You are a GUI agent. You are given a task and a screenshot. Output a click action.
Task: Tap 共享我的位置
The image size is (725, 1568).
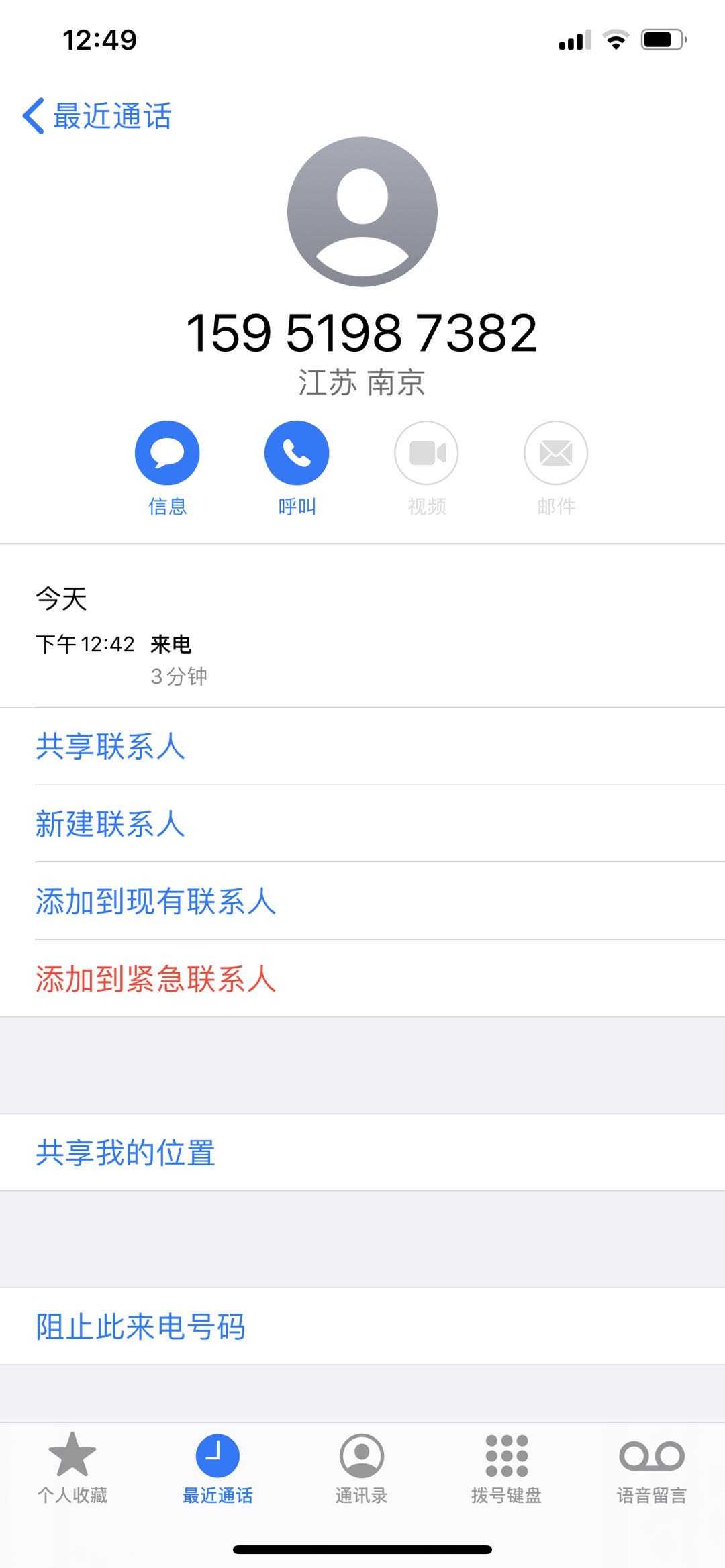click(126, 1153)
